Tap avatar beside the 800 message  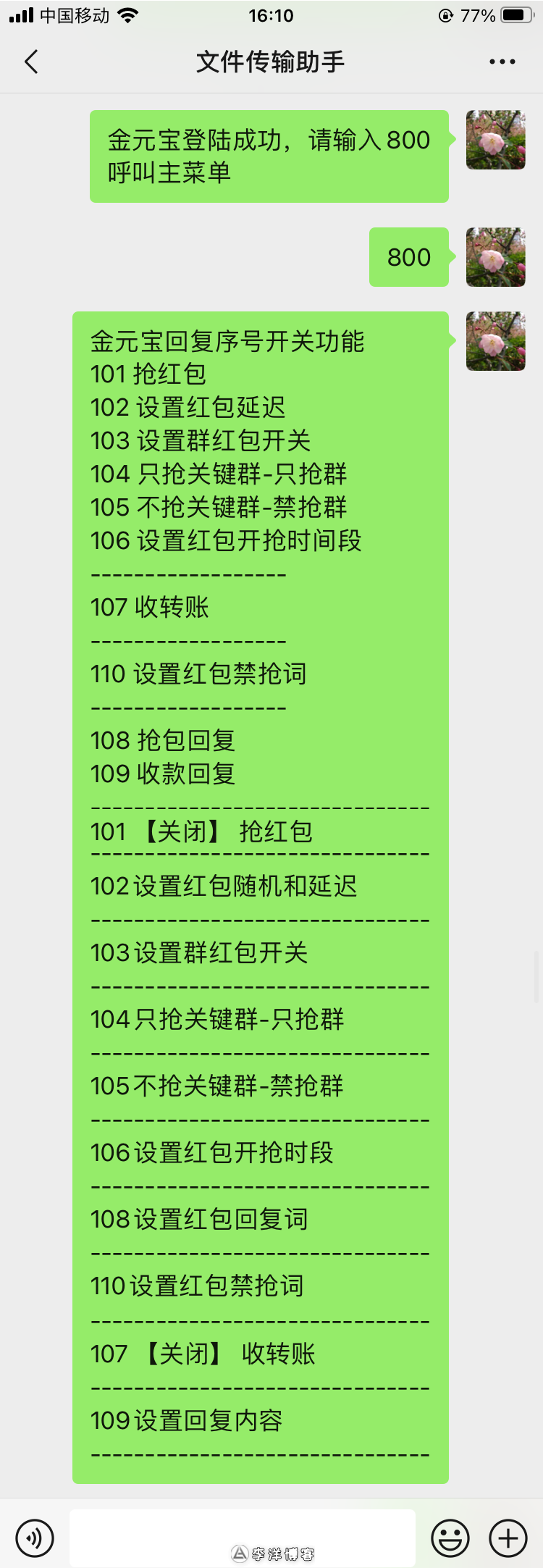[495, 257]
